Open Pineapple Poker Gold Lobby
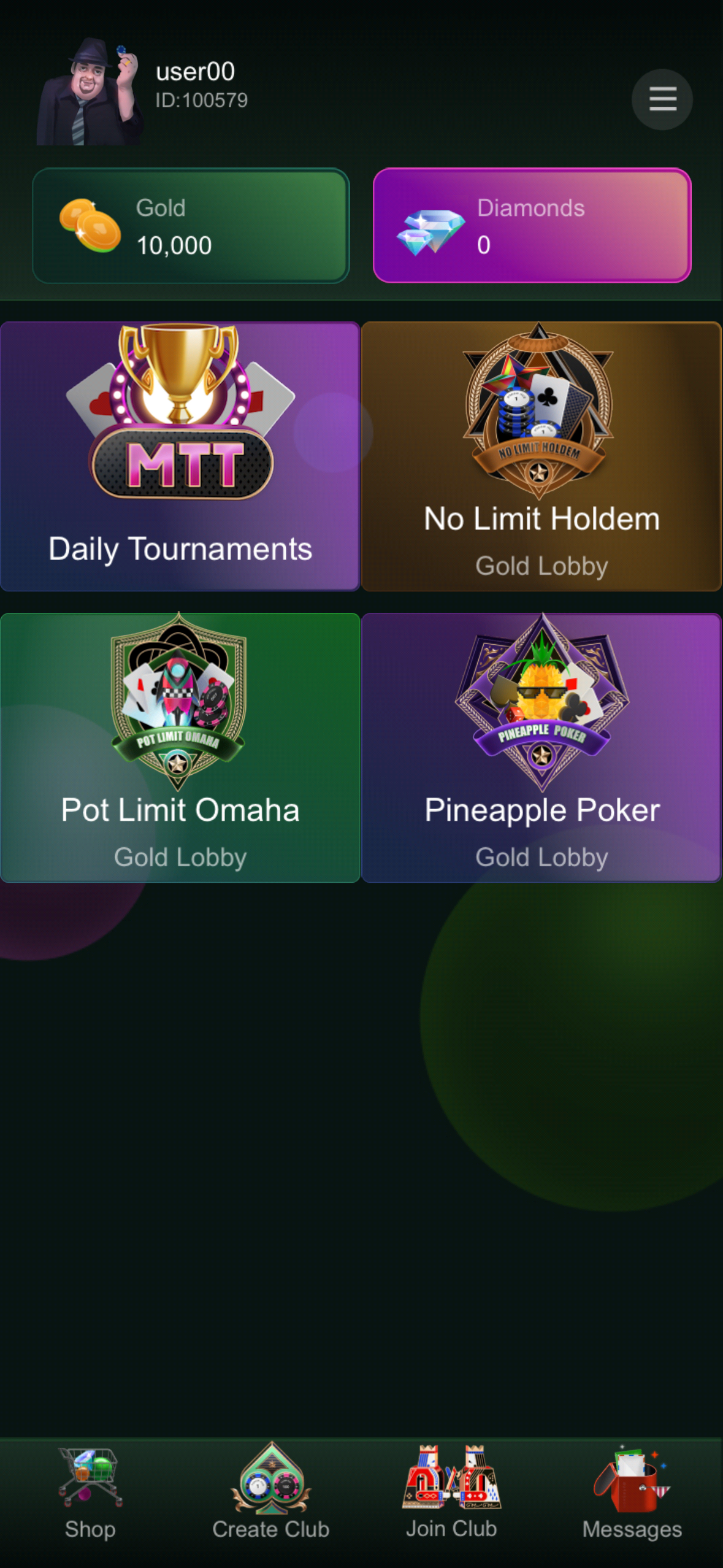This screenshot has width=723, height=1568. 541,747
